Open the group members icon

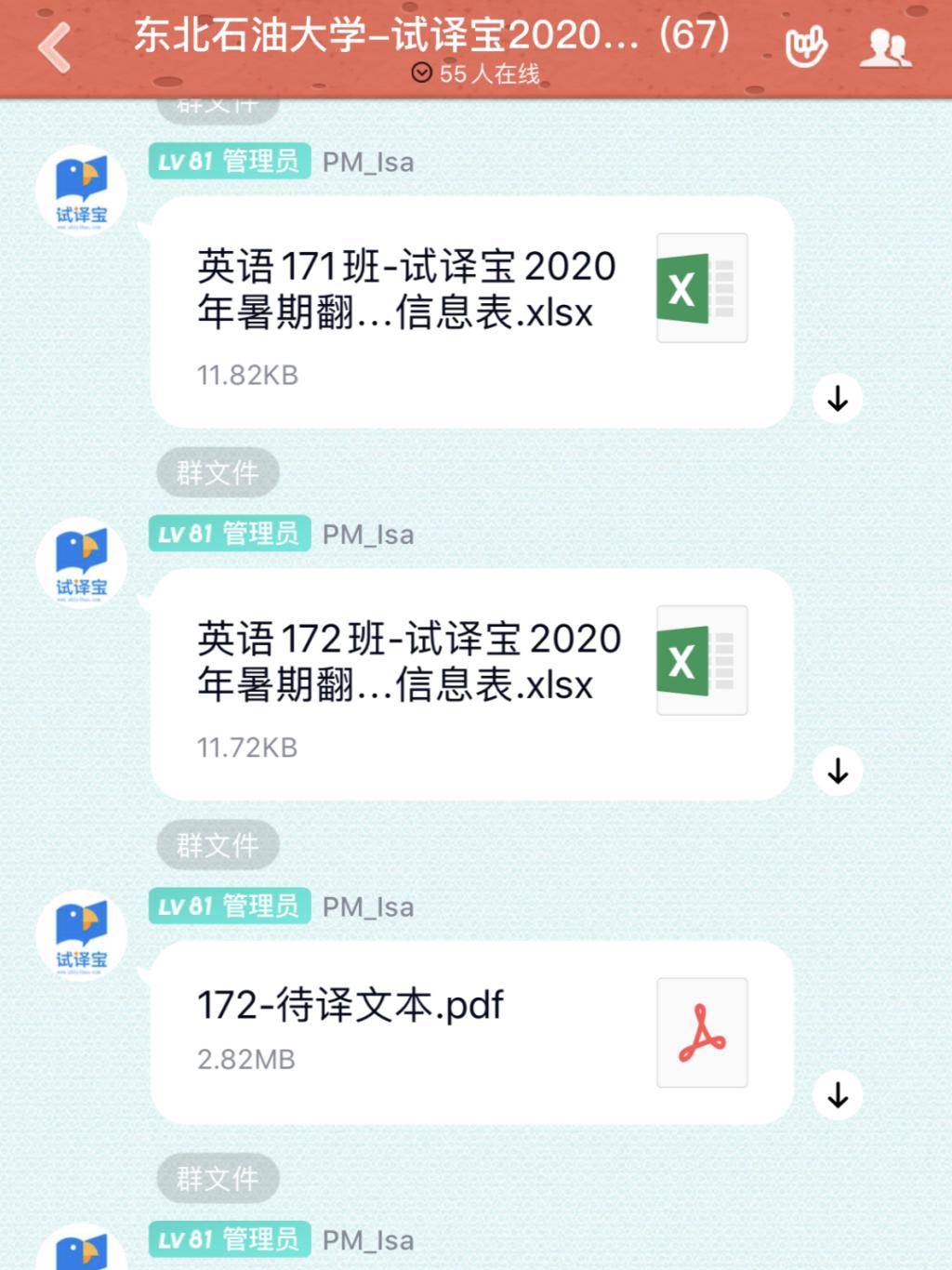885,47
